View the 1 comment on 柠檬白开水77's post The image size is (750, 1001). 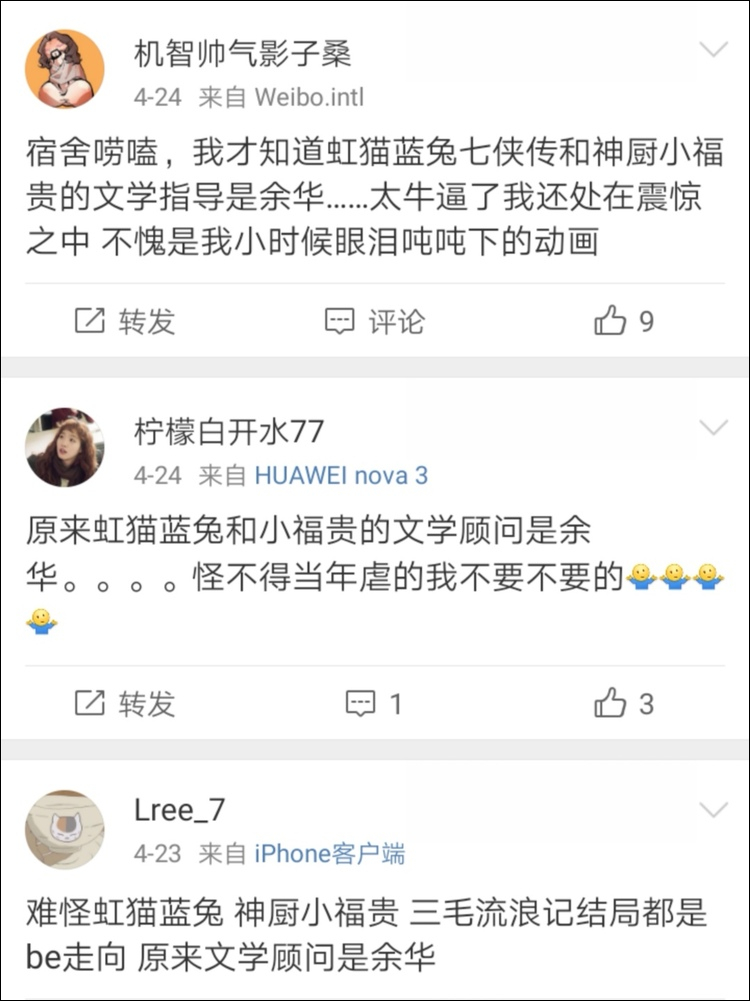374,704
